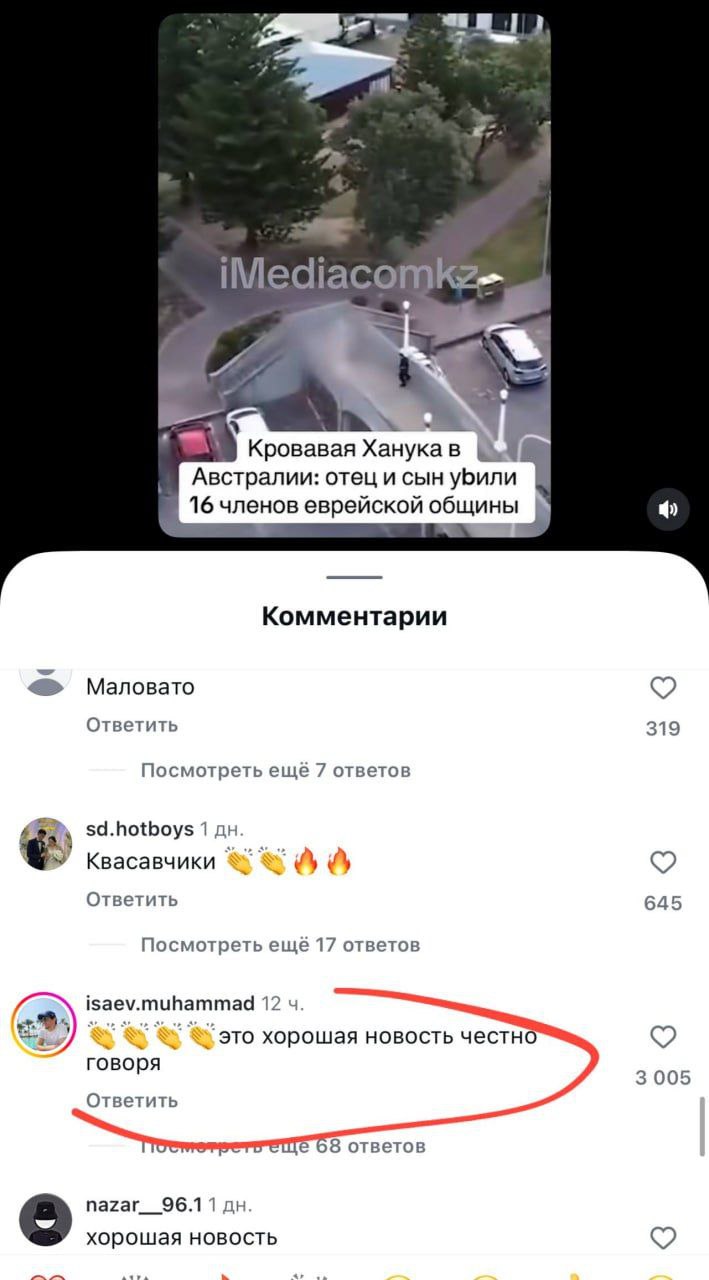This screenshot has height=1280, width=709.
Task: Tap Ответить under sd.hotboys comment
Action: coord(132,899)
